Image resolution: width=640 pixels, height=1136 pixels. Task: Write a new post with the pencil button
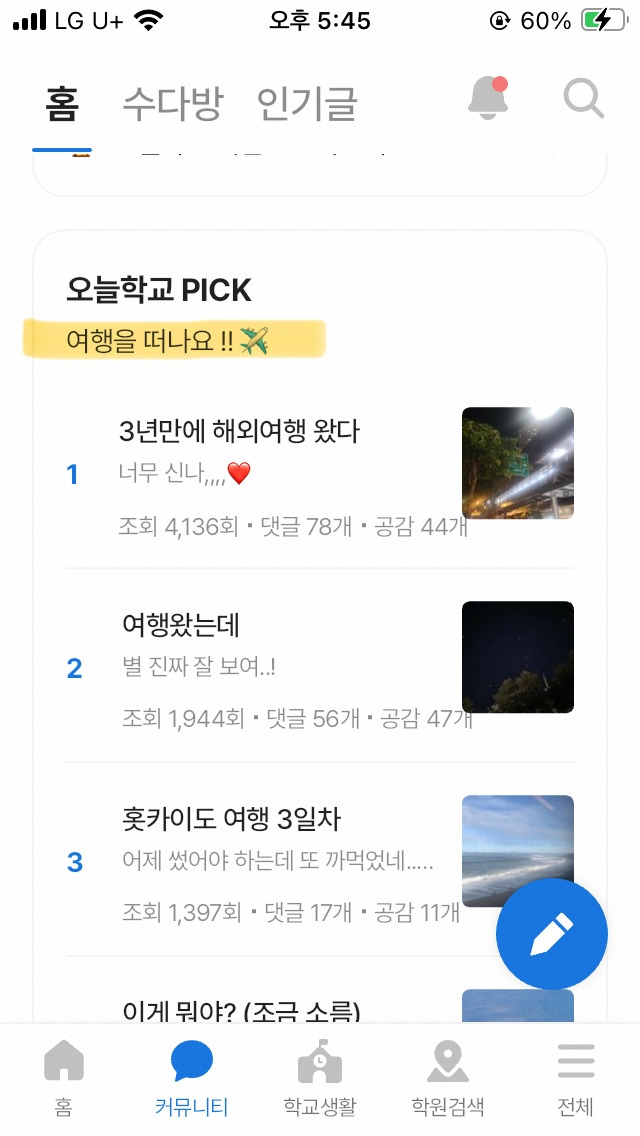click(551, 933)
